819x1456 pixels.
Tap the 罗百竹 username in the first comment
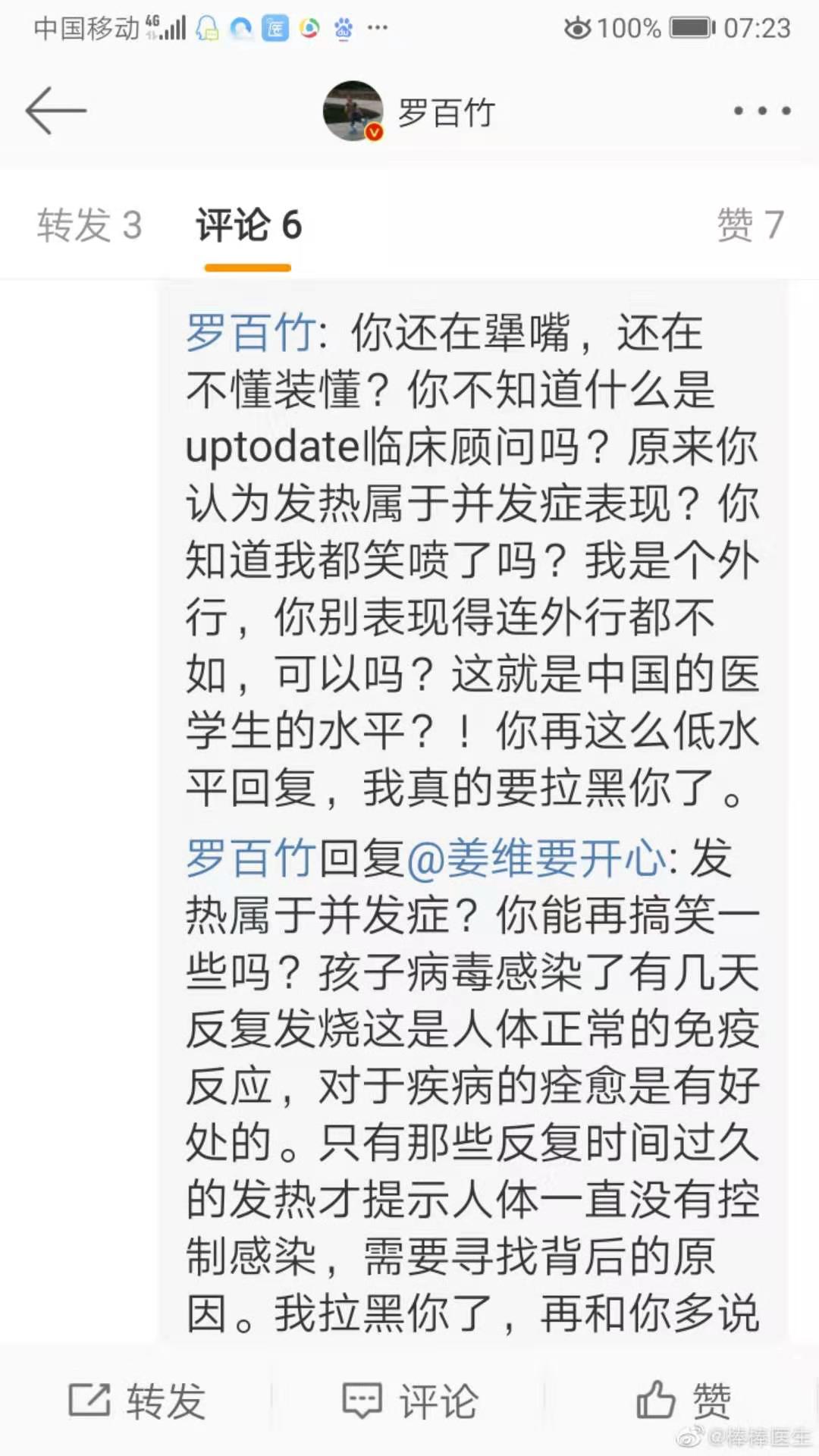coord(251,333)
